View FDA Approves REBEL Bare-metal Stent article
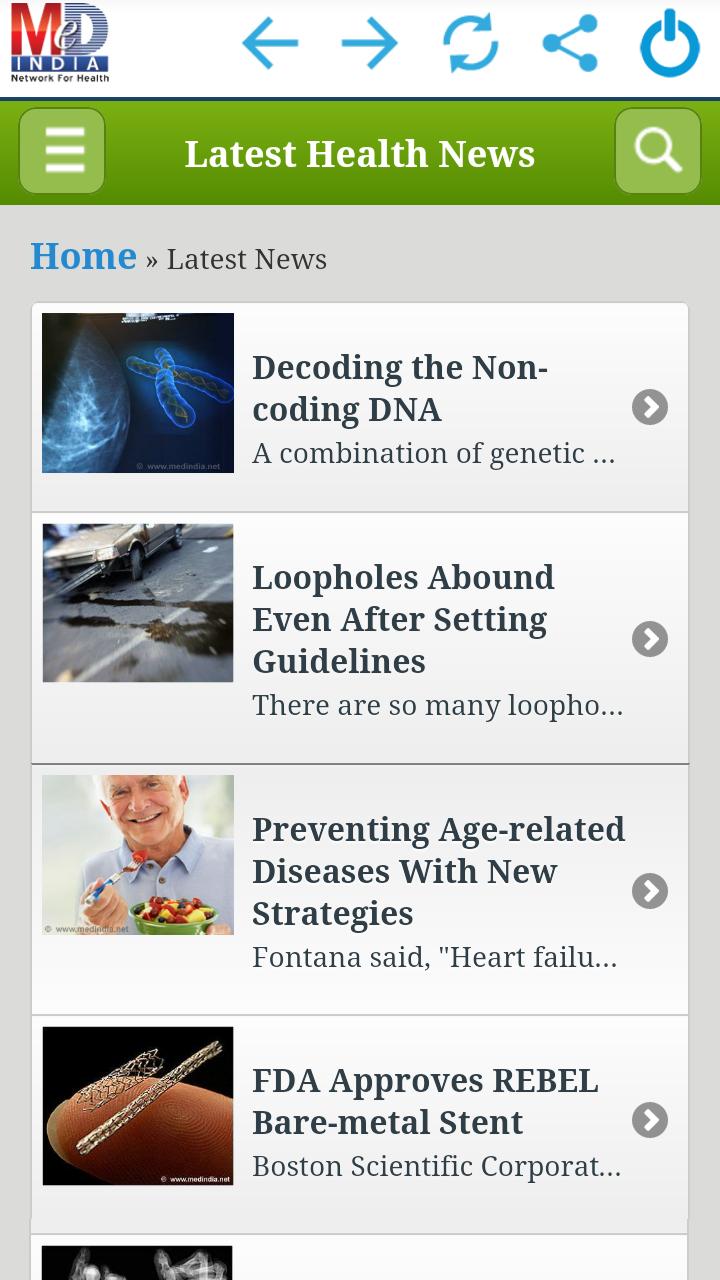 click(425, 1101)
